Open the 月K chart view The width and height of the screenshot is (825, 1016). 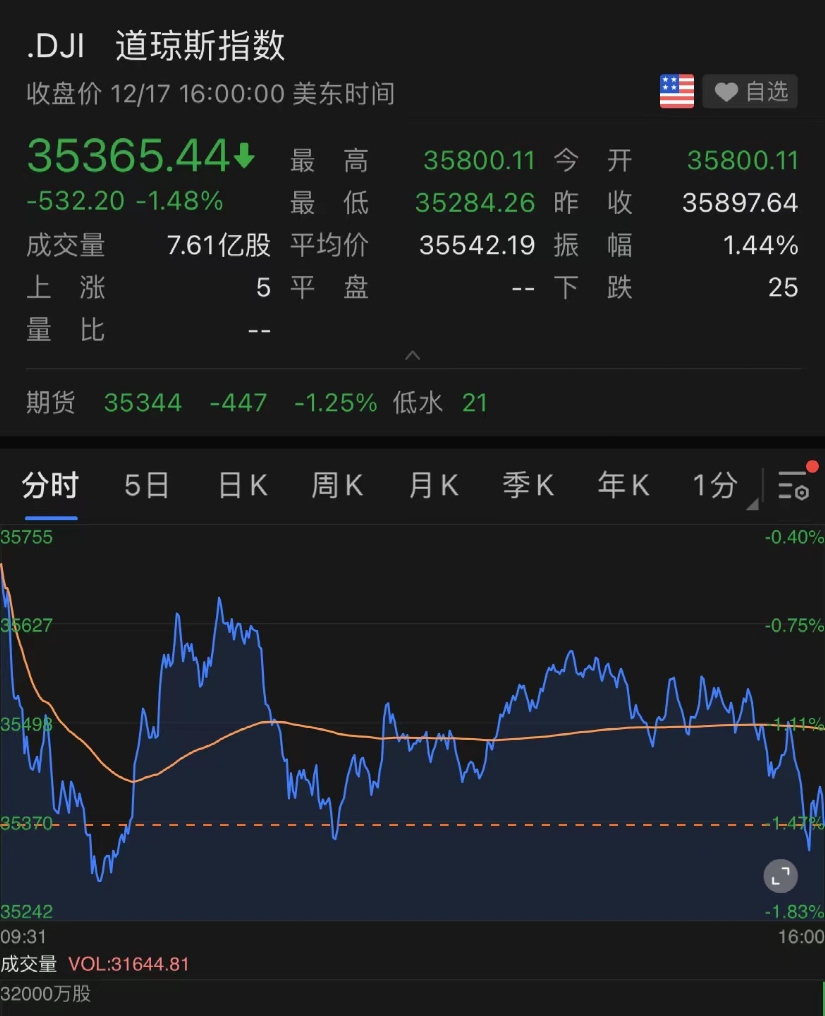coord(433,487)
